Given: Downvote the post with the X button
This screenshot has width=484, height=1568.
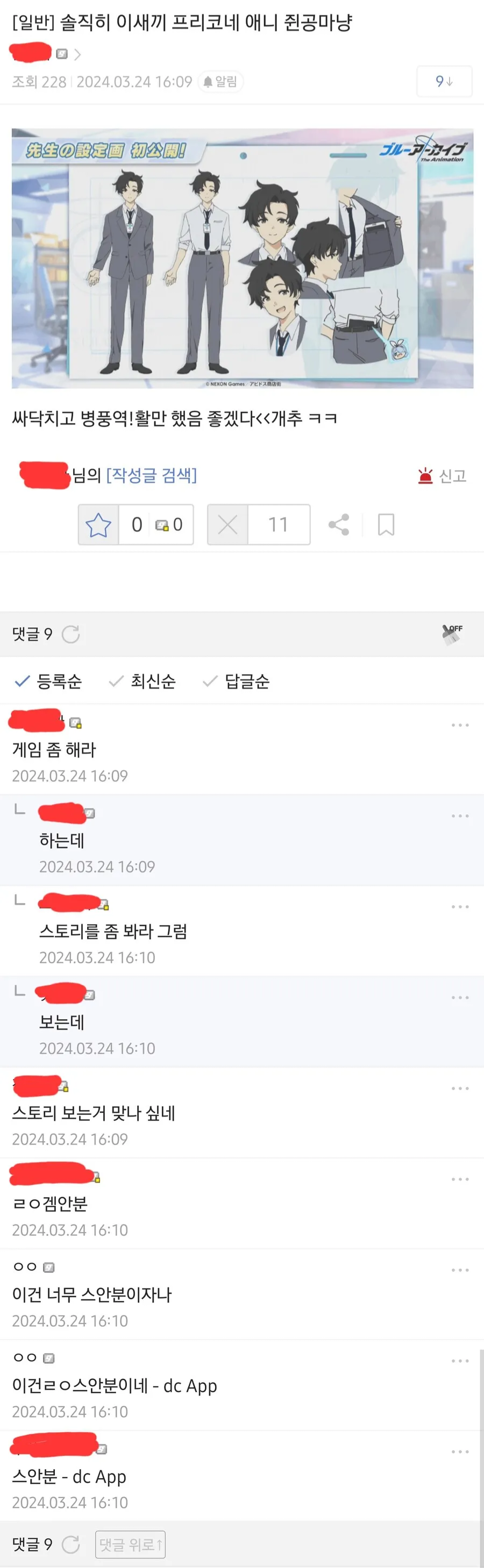Looking at the screenshot, I should click(227, 525).
